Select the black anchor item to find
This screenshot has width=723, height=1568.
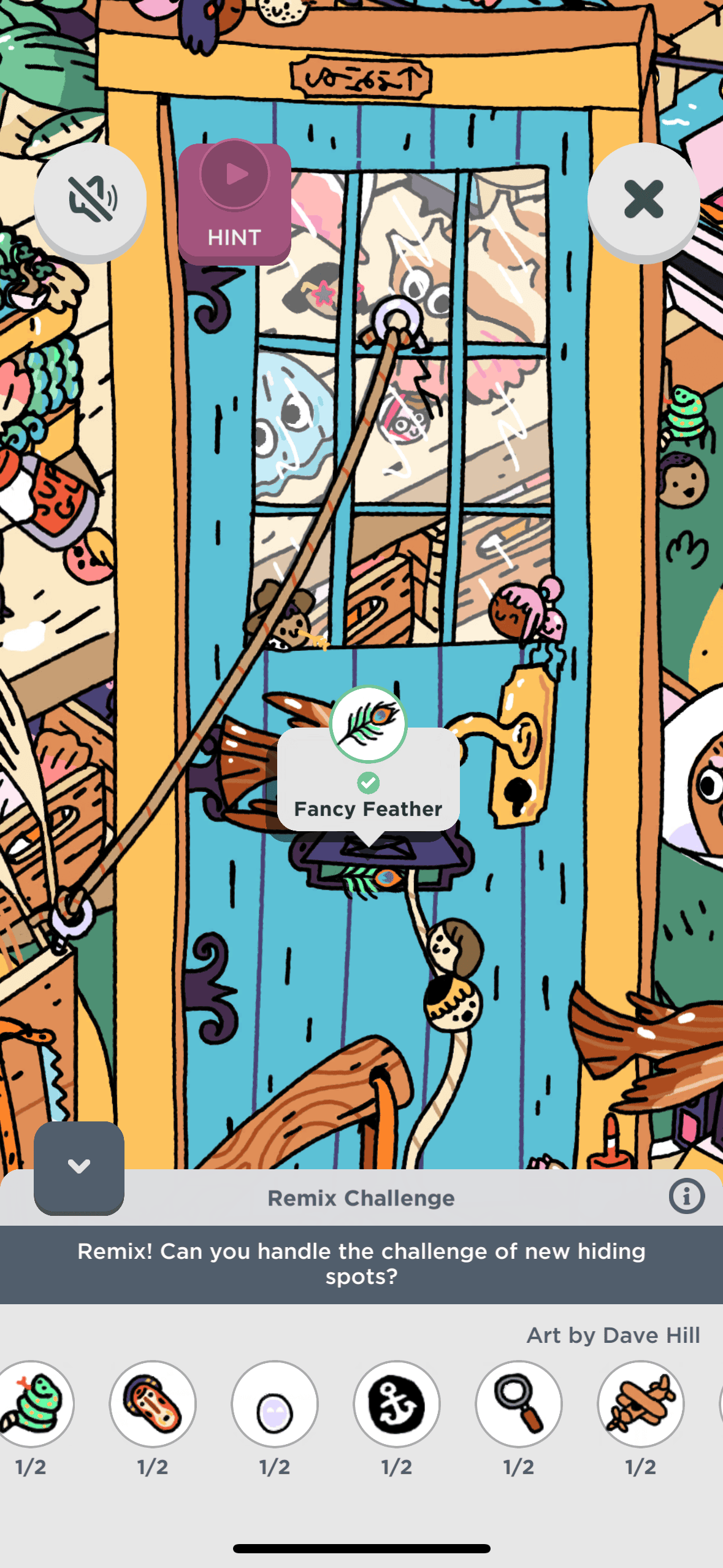(397, 1404)
